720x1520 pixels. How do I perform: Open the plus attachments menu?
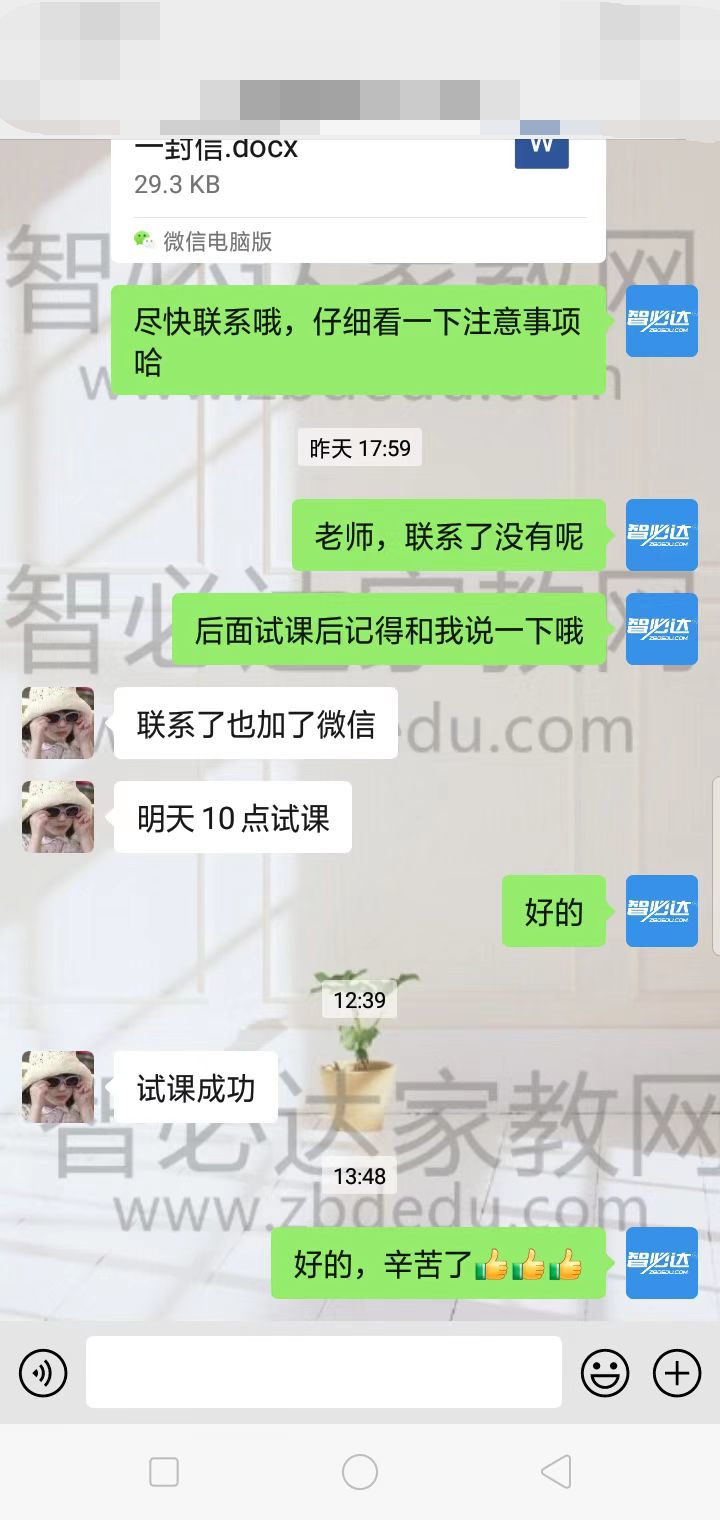point(677,1372)
